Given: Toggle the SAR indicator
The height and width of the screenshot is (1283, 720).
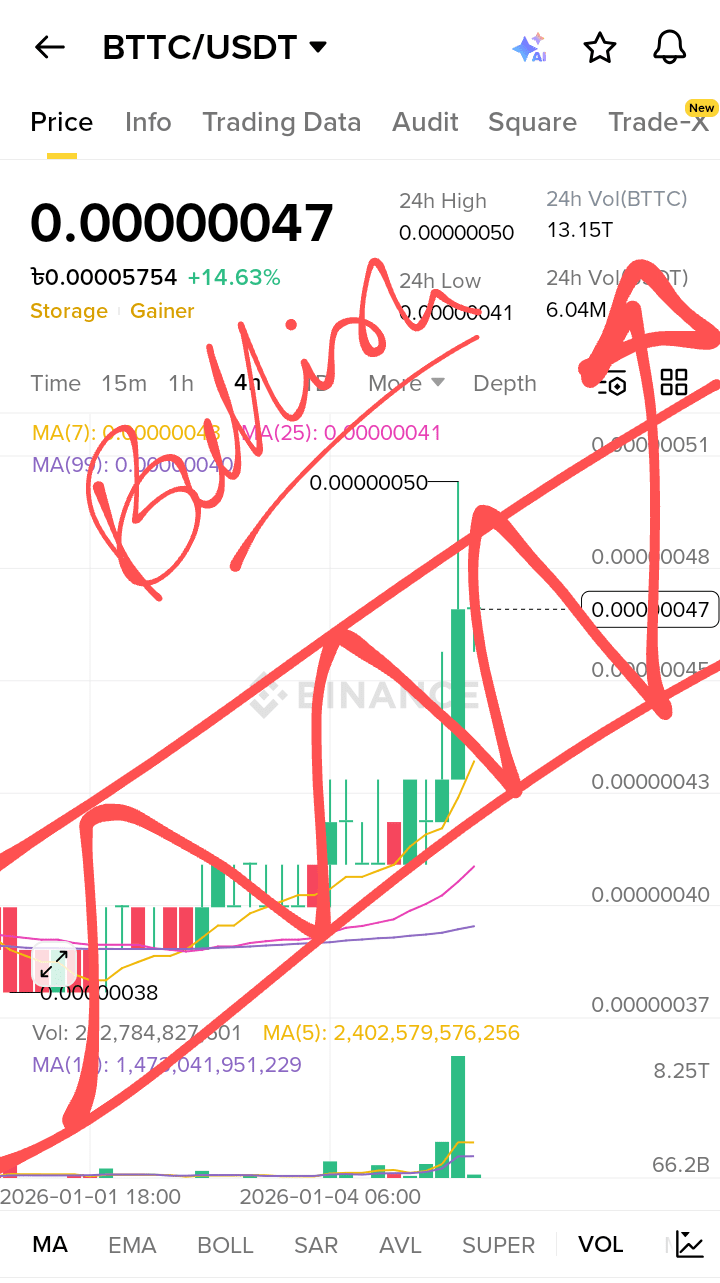Looking at the screenshot, I should pos(316,1244).
